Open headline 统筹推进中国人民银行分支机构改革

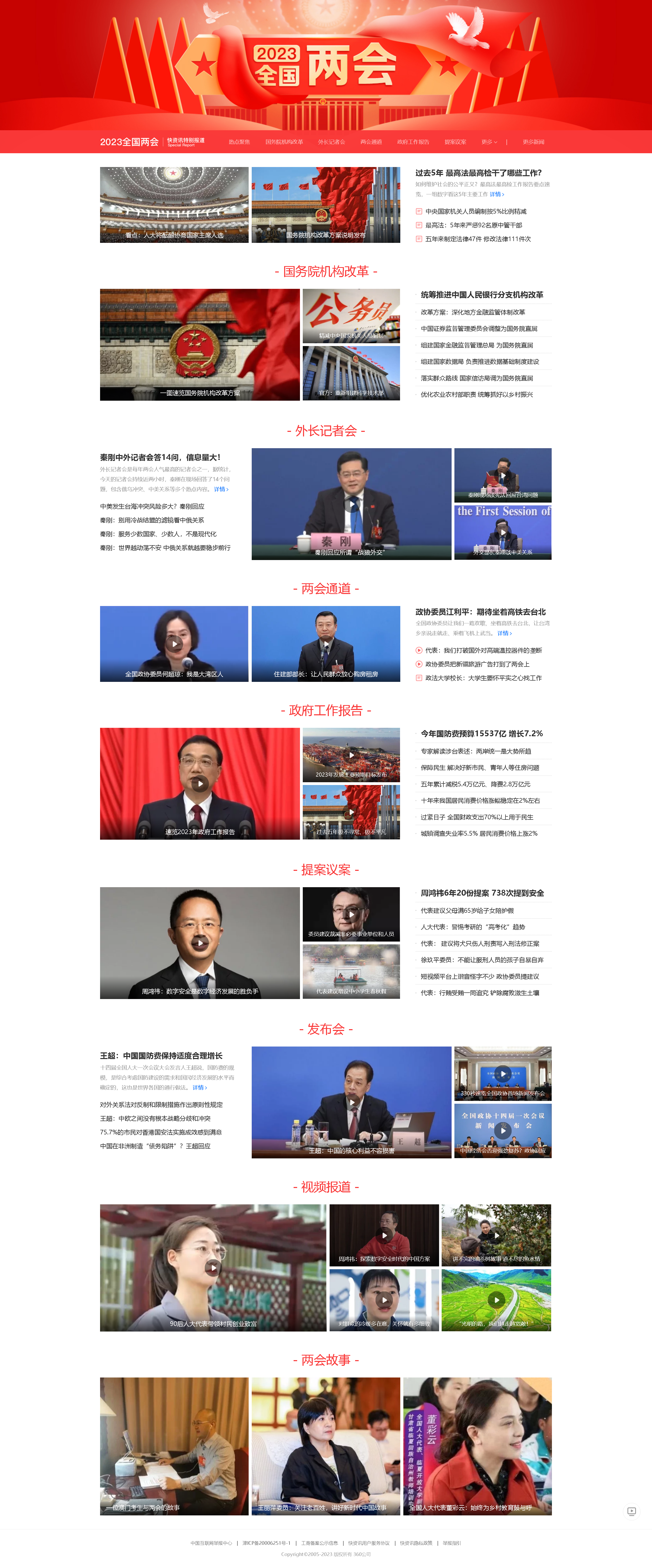(x=482, y=295)
